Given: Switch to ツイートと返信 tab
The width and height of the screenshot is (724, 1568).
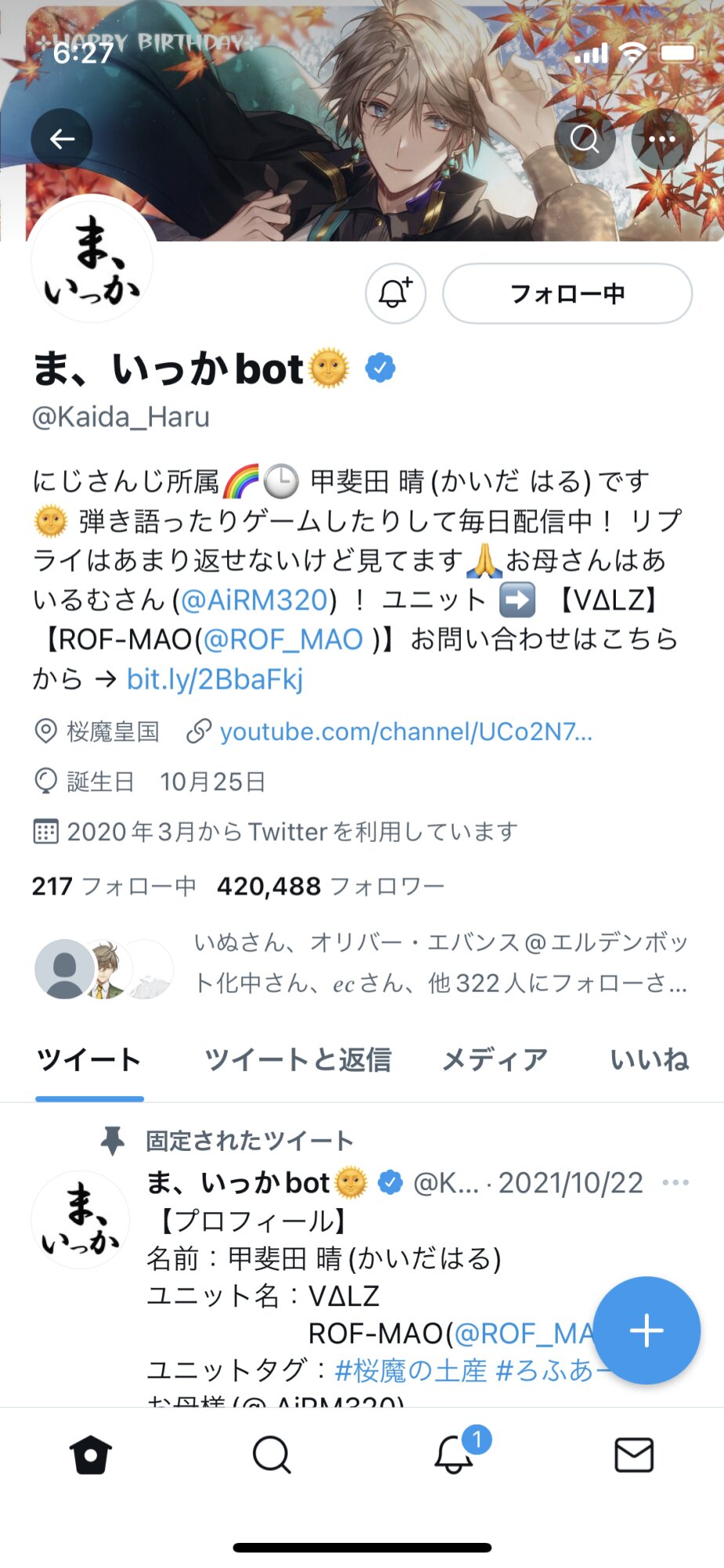Looking at the screenshot, I should click(x=298, y=1060).
